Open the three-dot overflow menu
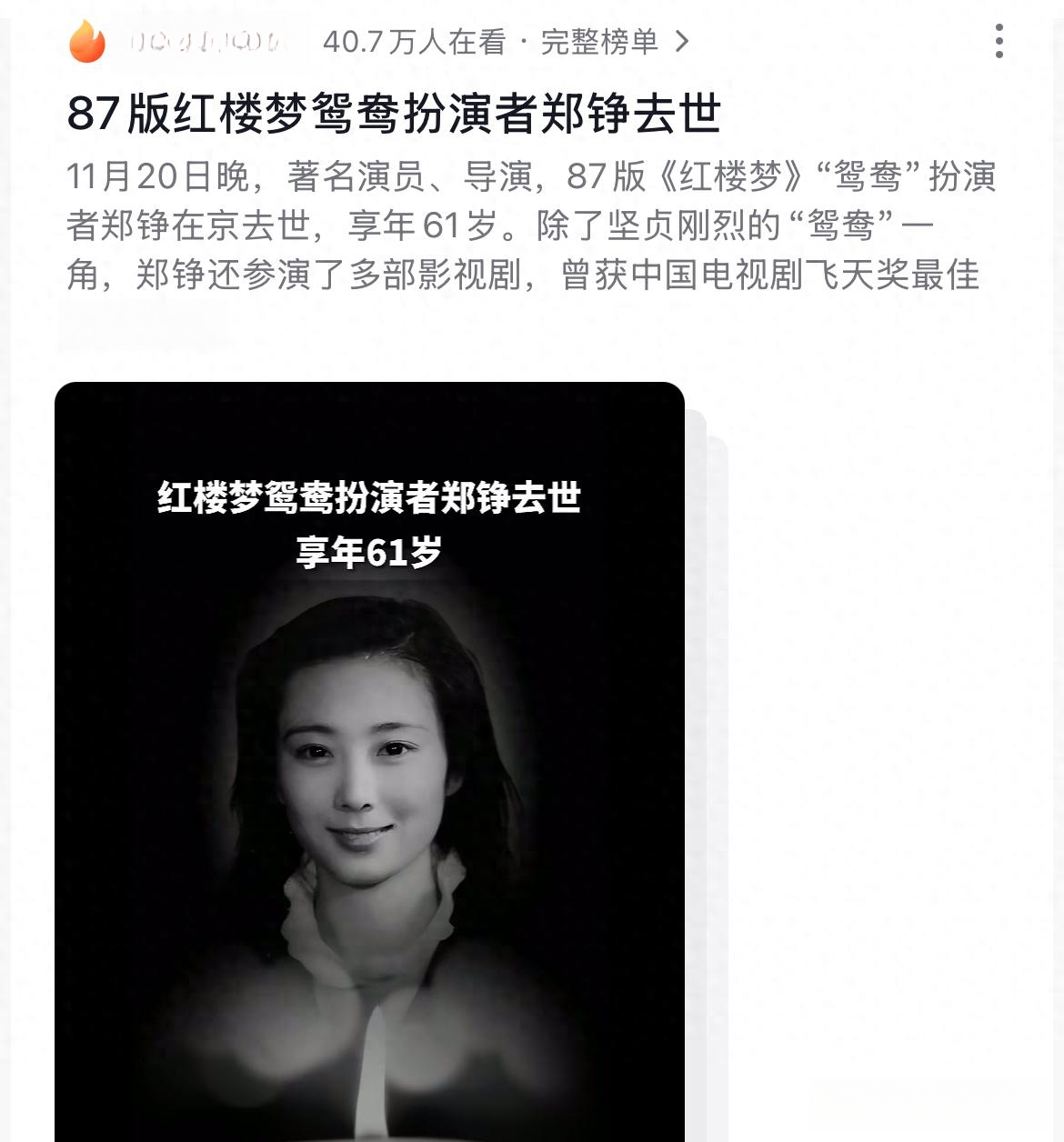The width and height of the screenshot is (1064, 1142). 999,42
